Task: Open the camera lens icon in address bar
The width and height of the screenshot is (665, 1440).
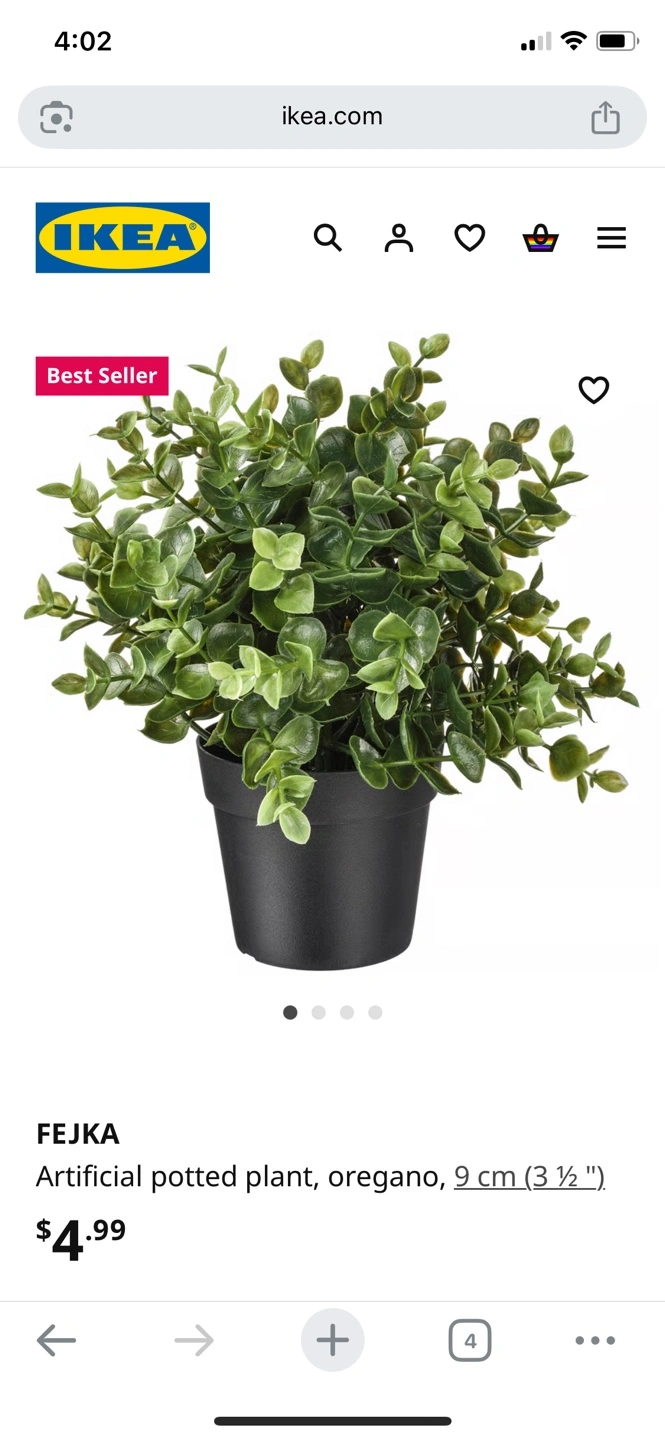Action: [56, 118]
